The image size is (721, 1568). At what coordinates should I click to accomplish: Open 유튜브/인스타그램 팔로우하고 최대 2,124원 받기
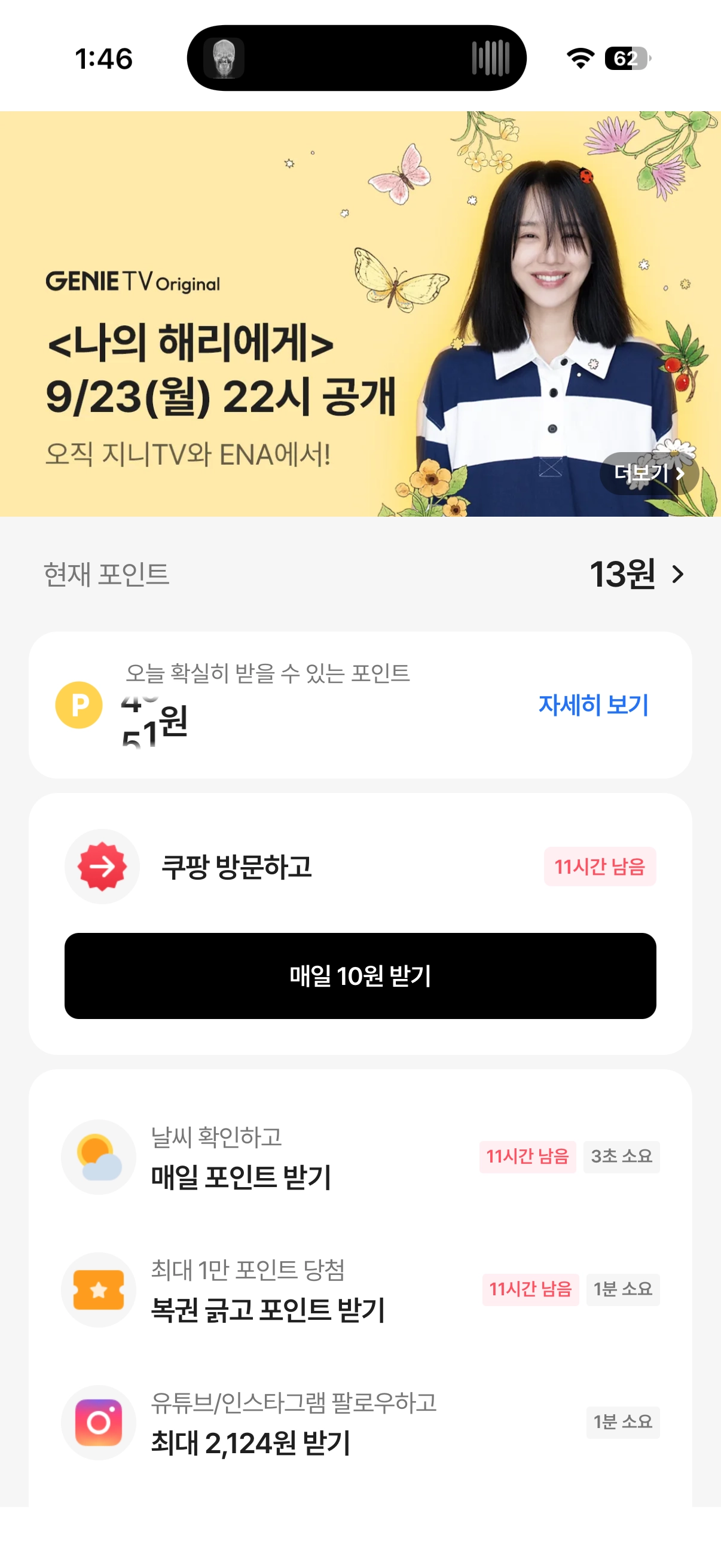360,1423
